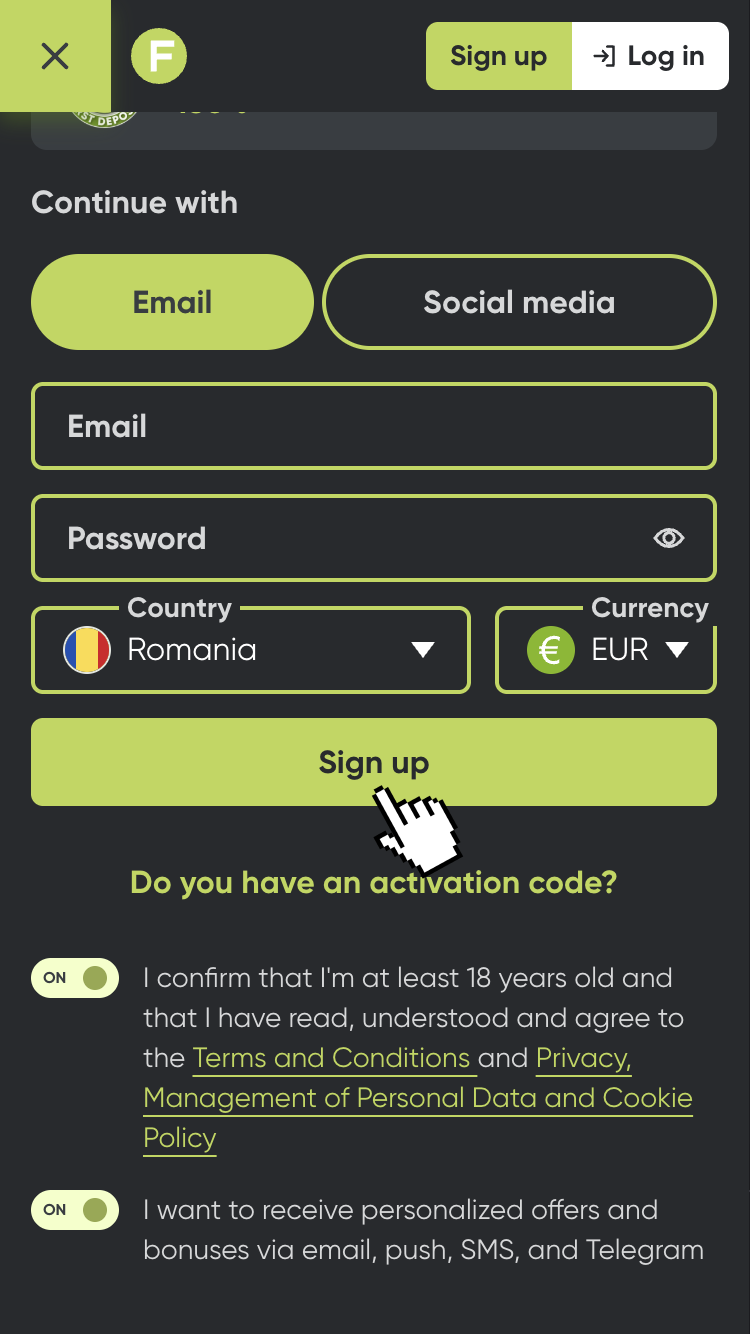Image resolution: width=750 pixels, height=1334 pixels.
Task: Open the Terms and Conditions link
Action: tap(331, 1058)
